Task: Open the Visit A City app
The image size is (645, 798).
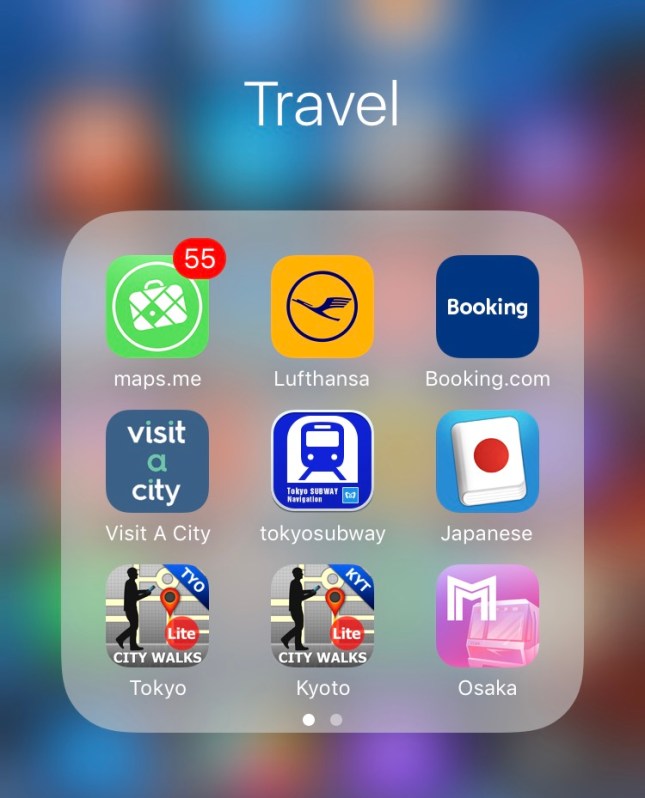Action: [157, 461]
